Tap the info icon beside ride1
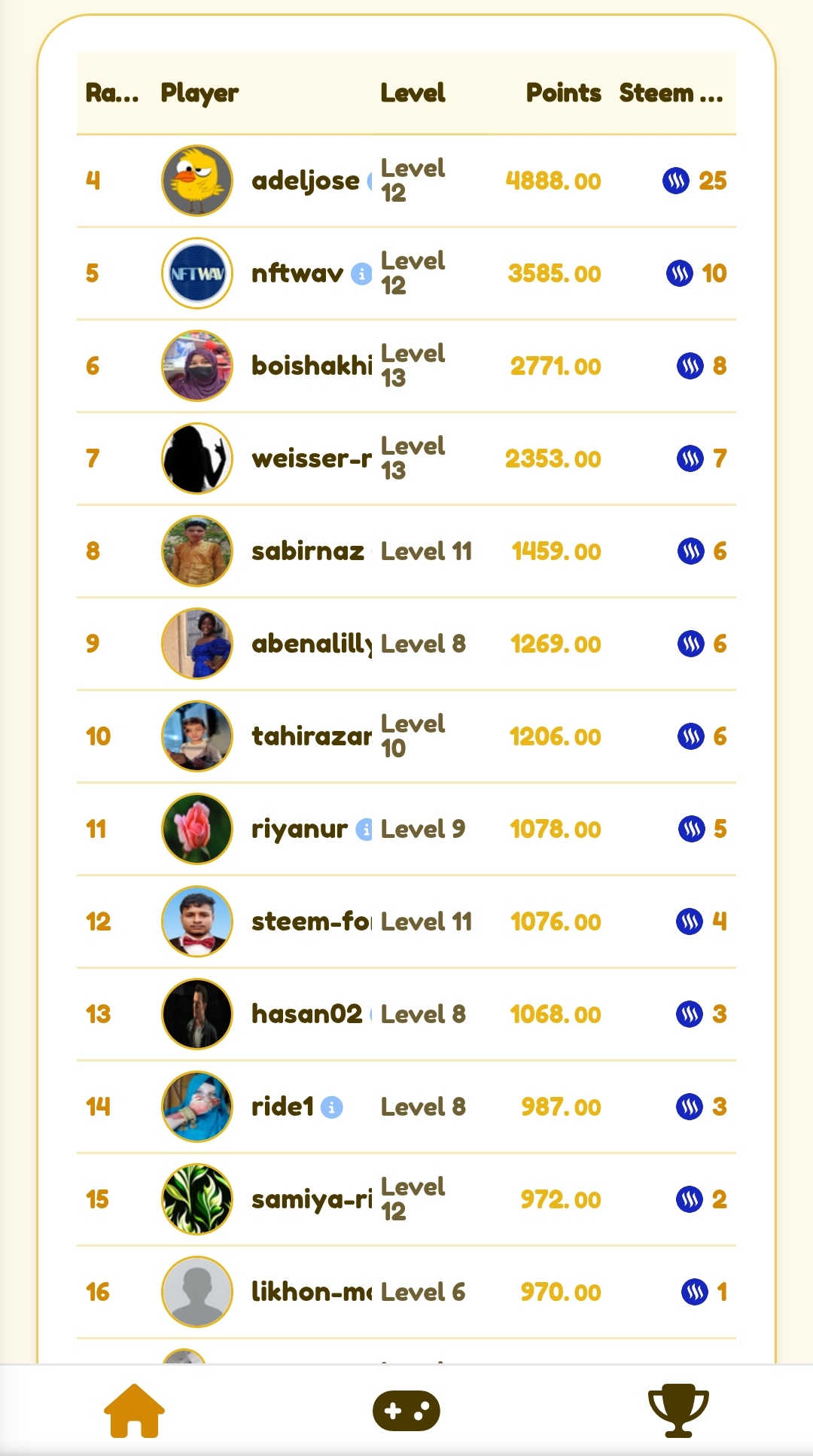The width and height of the screenshot is (813, 1456). click(x=332, y=1107)
